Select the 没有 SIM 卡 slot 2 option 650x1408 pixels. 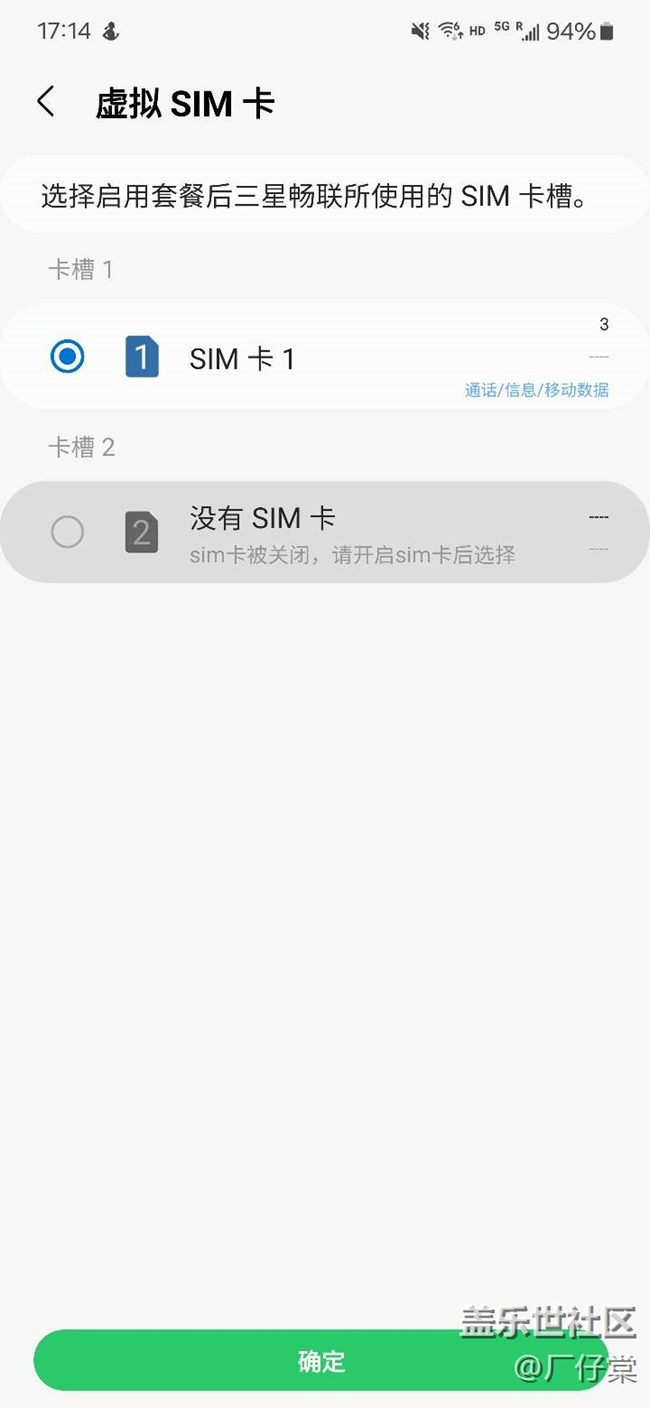(x=67, y=532)
